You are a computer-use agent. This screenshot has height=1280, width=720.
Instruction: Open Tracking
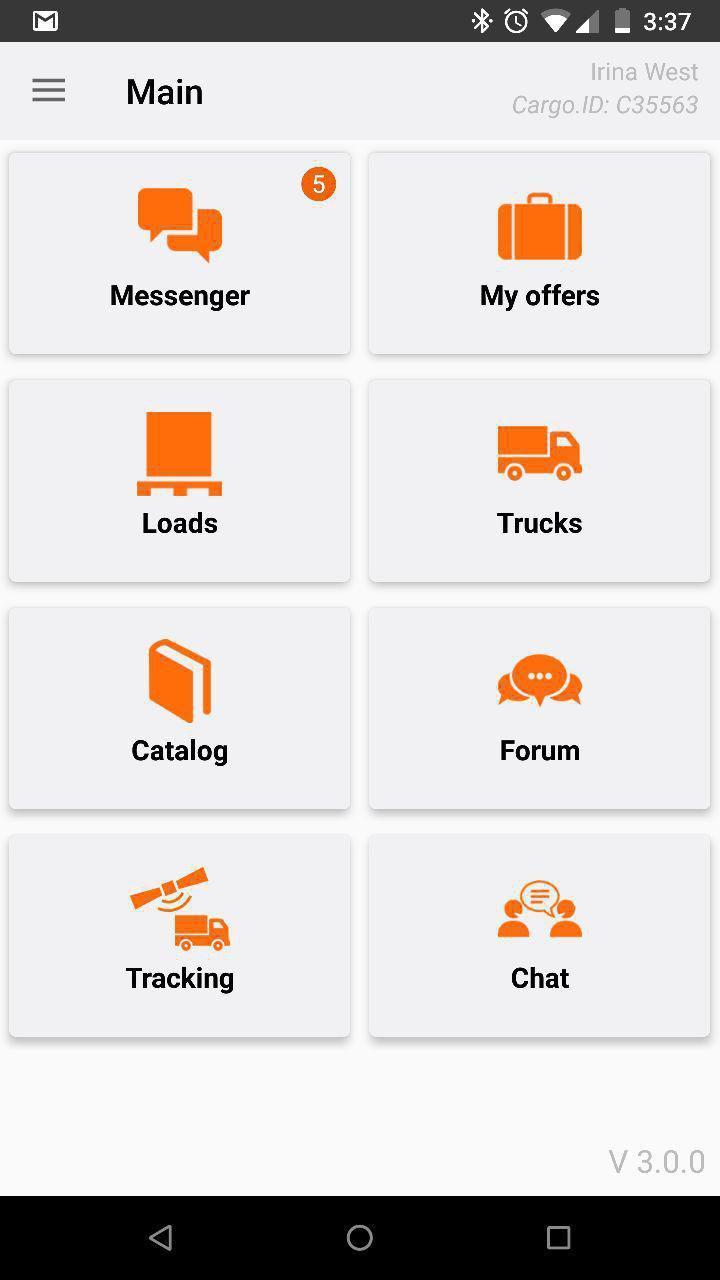[x=180, y=936]
